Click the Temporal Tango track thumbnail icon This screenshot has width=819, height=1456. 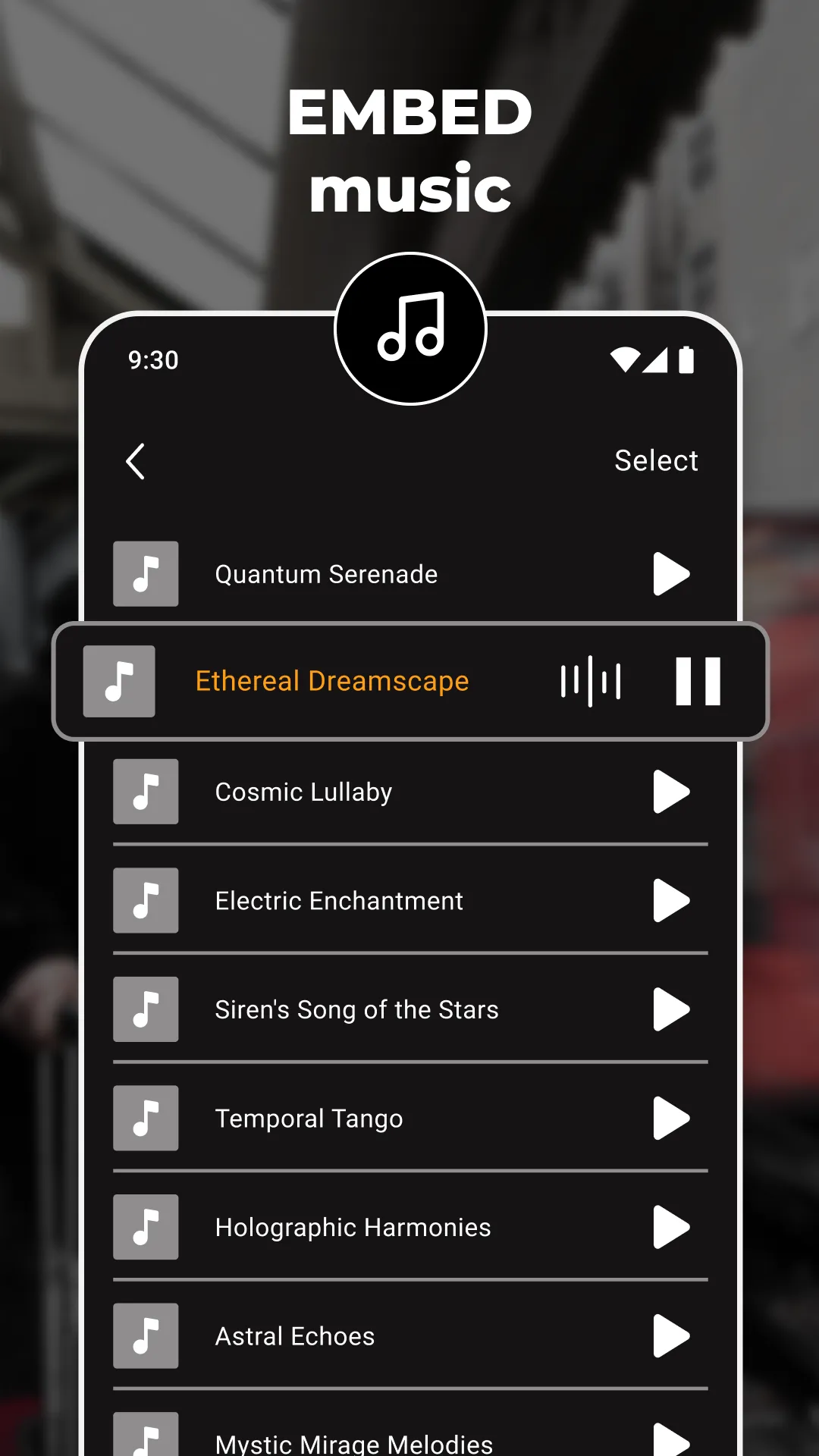[146, 1119]
